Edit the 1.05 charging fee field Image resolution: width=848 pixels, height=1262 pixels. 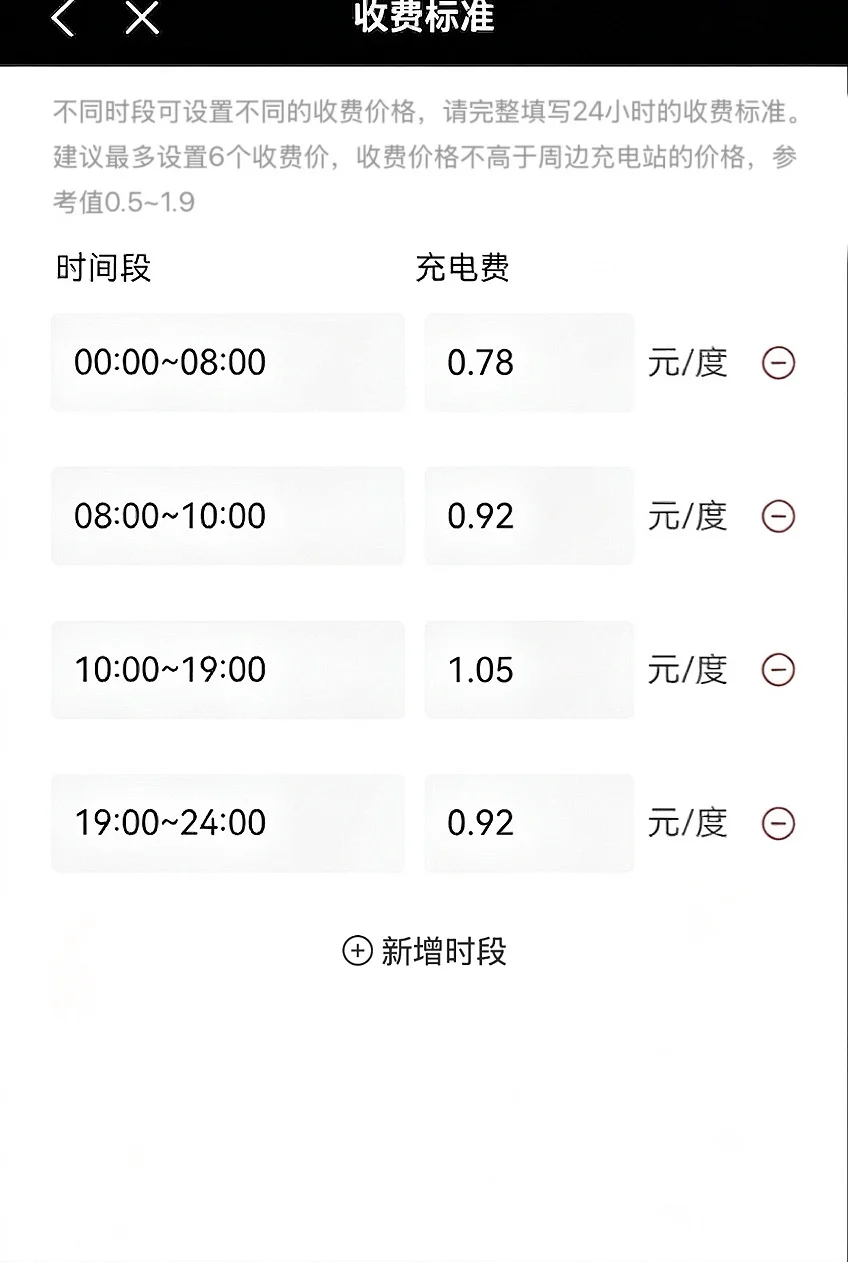(529, 670)
